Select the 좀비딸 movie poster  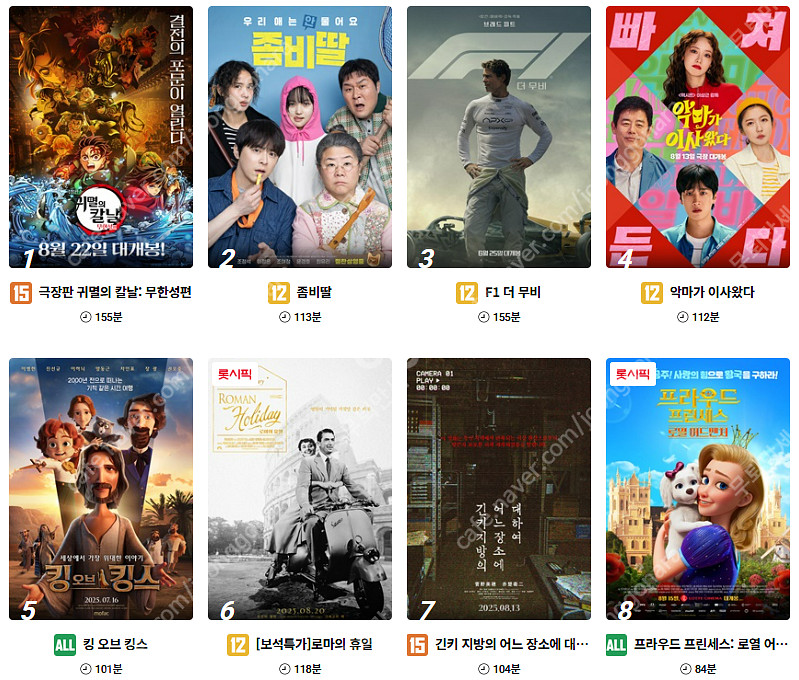pyautogui.click(x=299, y=137)
